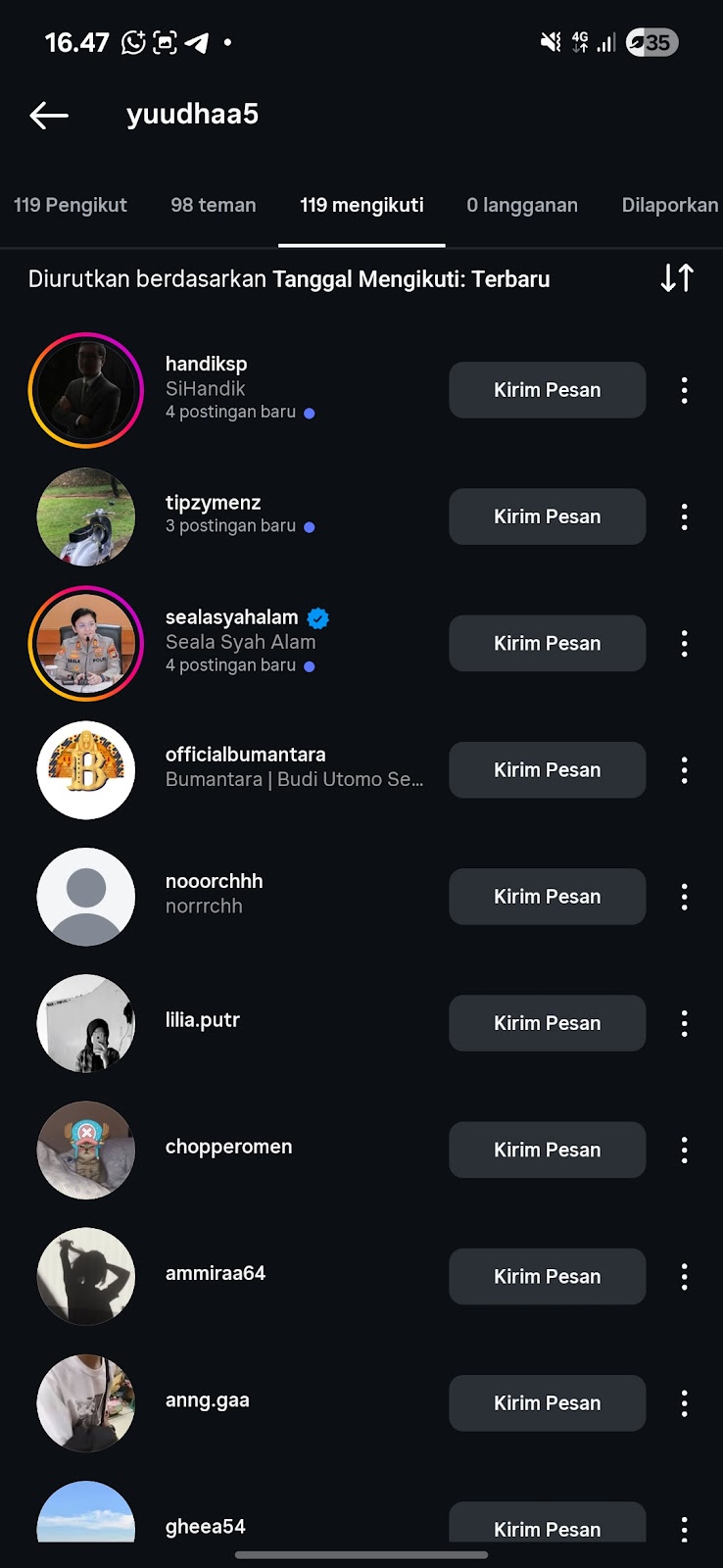
Task: Send a message to ammiraa64
Action: tap(547, 1276)
